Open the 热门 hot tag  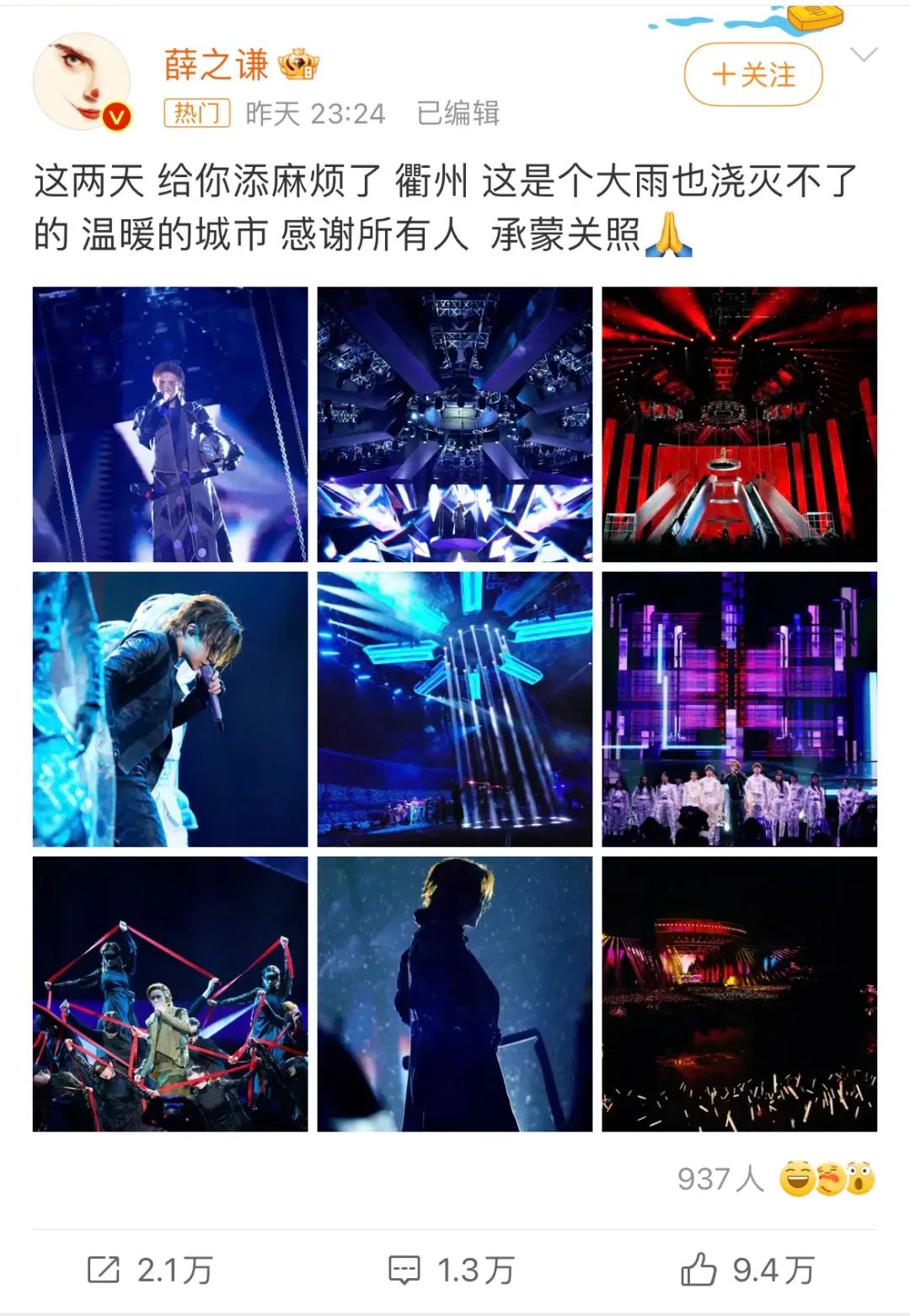pos(196,113)
